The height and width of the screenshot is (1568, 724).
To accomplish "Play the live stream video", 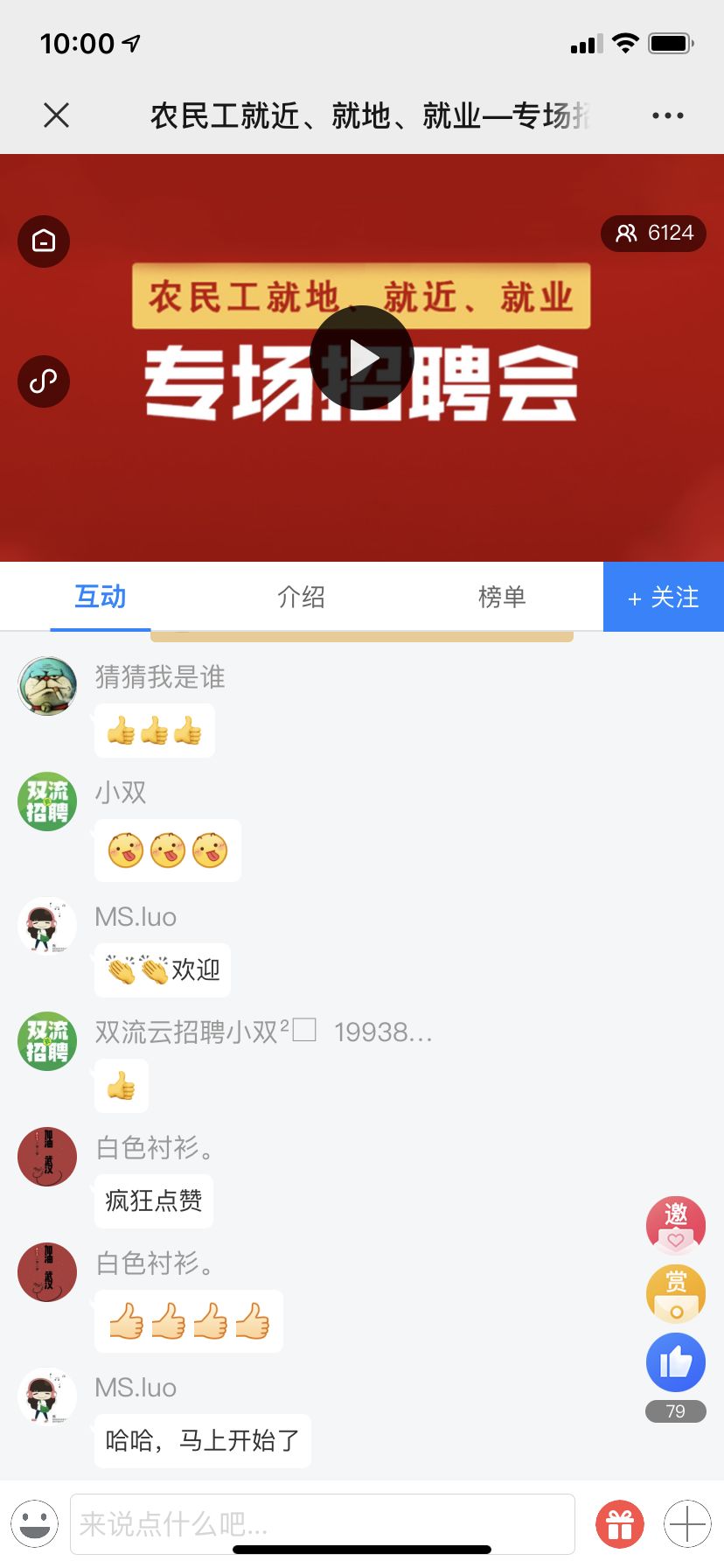I will (362, 357).
